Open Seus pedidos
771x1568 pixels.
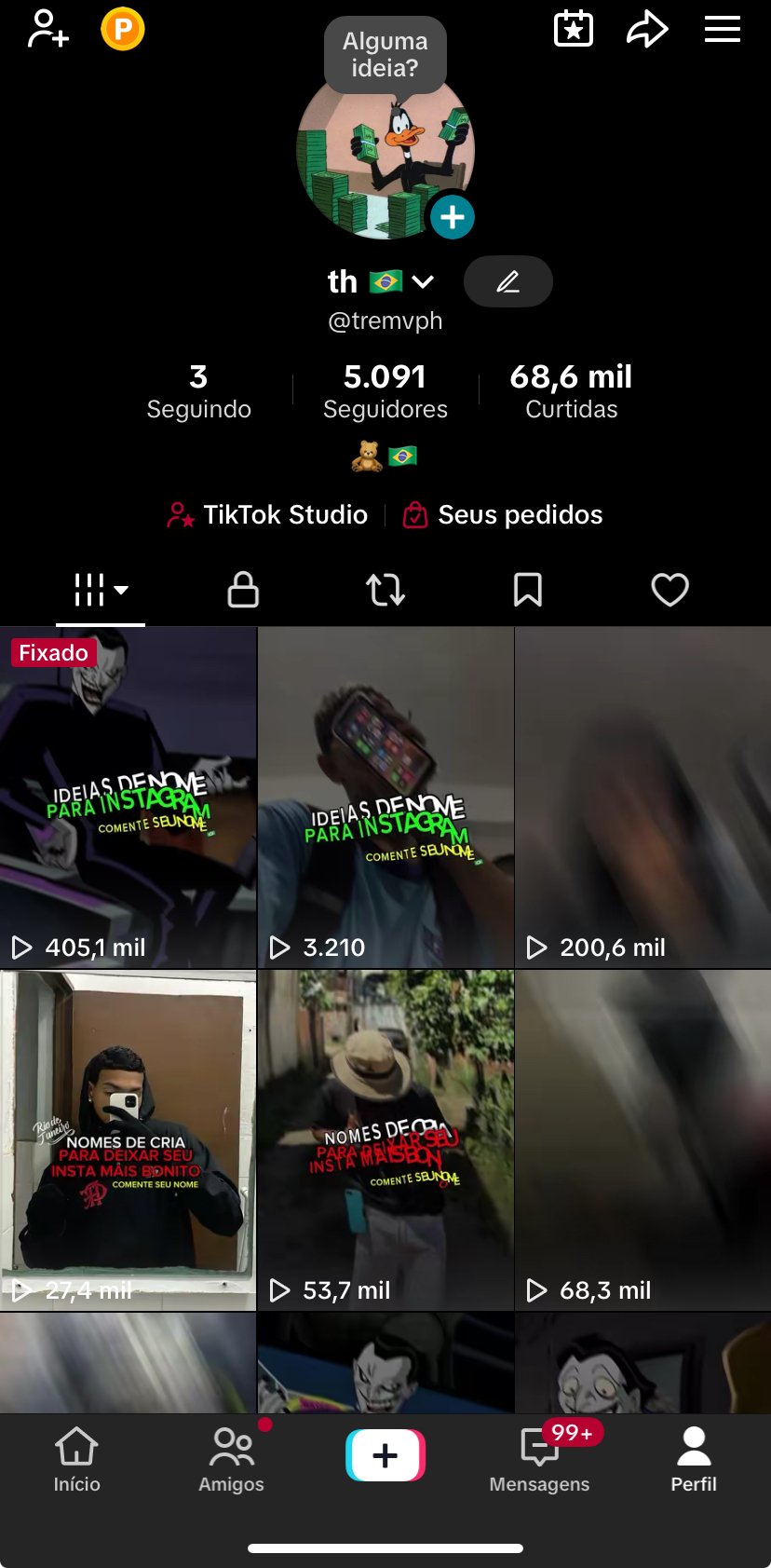[504, 515]
